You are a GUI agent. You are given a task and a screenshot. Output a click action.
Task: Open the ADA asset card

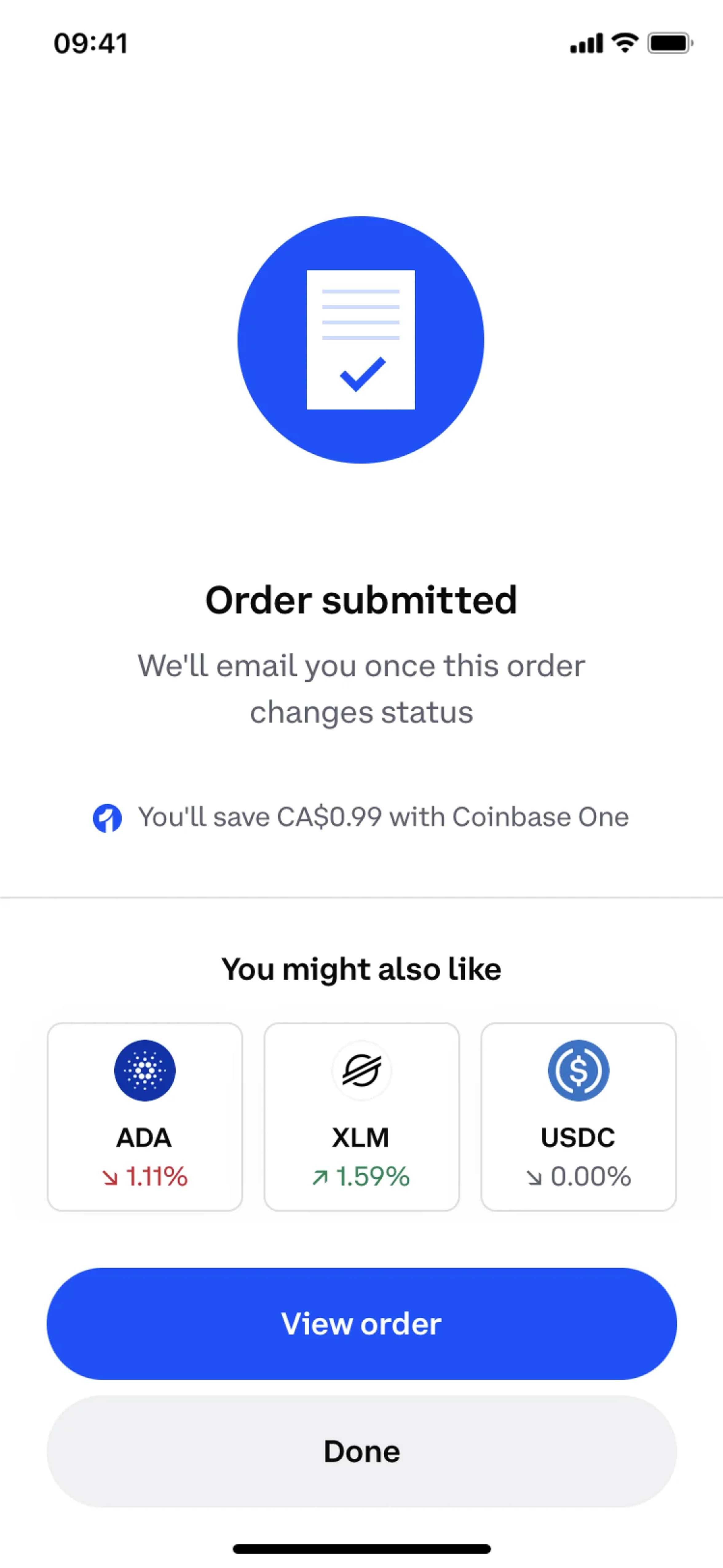tap(145, 1116)
